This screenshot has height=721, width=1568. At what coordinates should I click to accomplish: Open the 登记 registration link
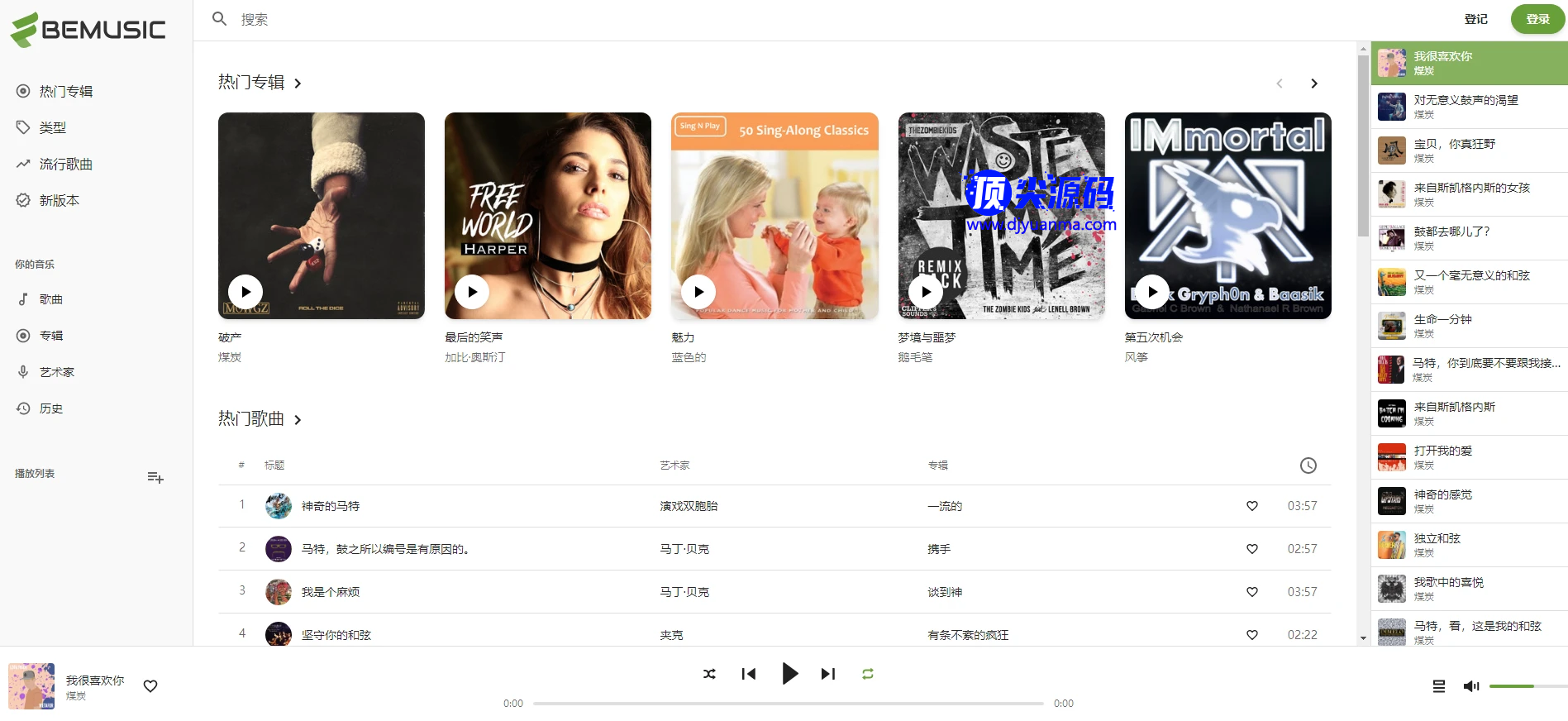(x=1475, y=19)
